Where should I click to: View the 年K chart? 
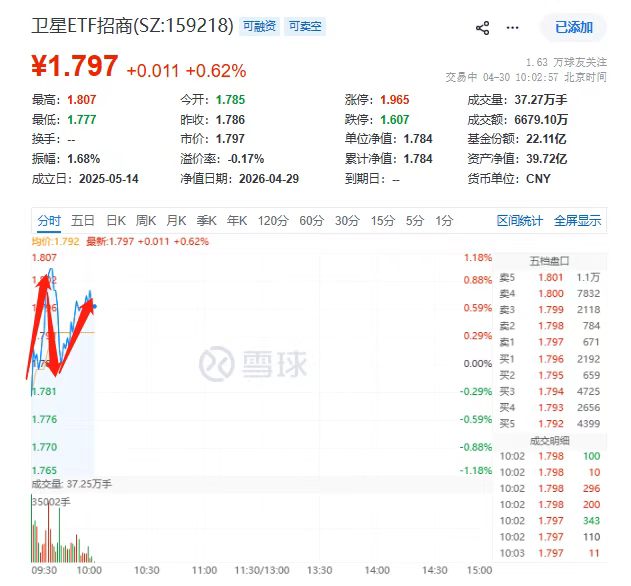tap(237, 221)
